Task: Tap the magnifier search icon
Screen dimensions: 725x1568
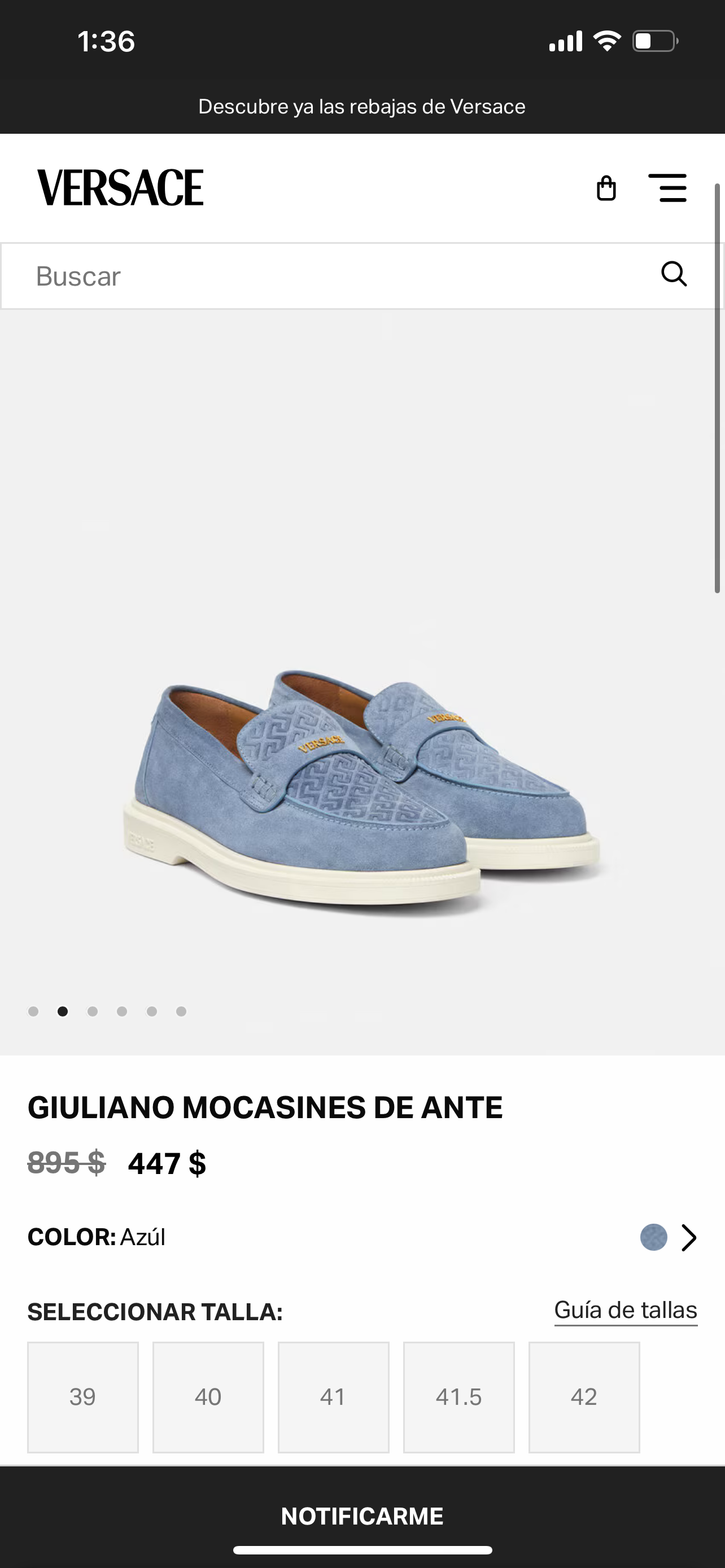Action: click(x=674, y=274)
